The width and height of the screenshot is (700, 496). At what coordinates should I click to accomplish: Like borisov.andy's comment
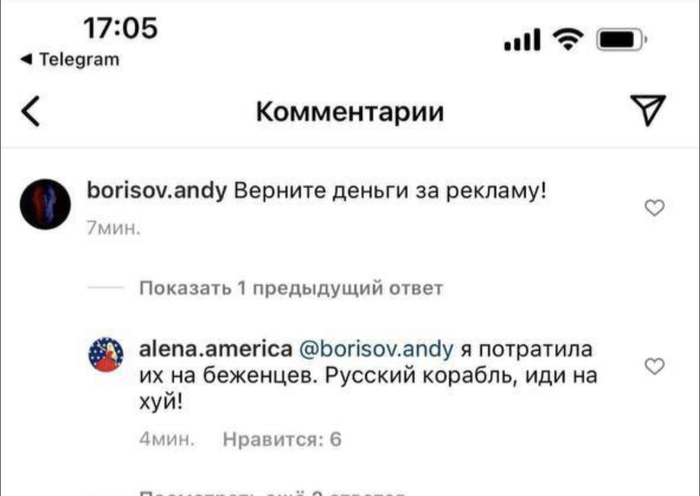pos(654,208)
